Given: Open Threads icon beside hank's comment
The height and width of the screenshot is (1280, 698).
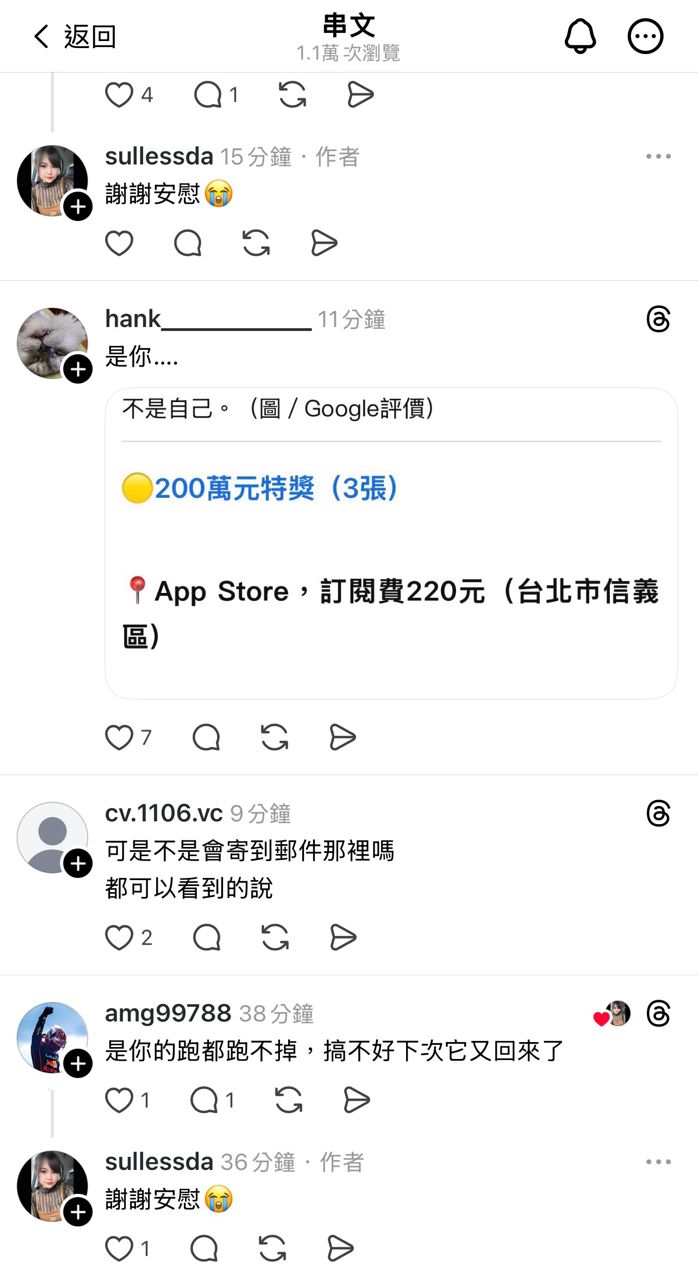Looking at the screenshot, I should tap(658, 320).
